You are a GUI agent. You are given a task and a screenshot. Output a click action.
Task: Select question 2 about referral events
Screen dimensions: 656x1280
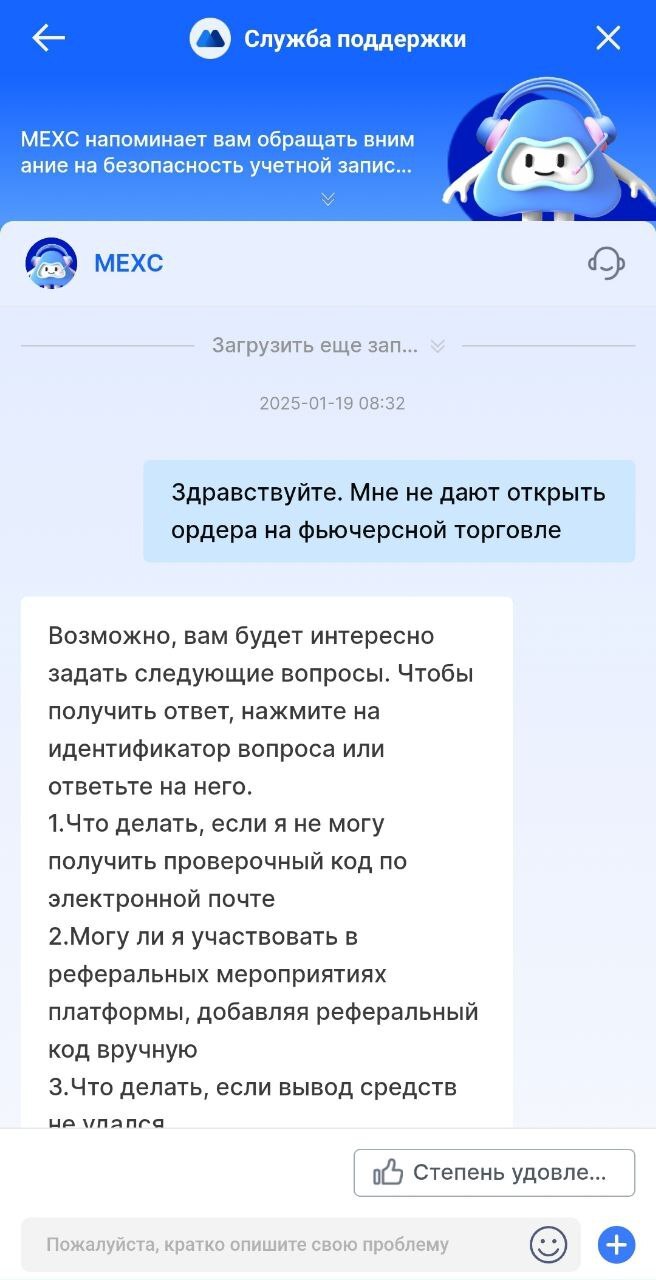(262, 993)
